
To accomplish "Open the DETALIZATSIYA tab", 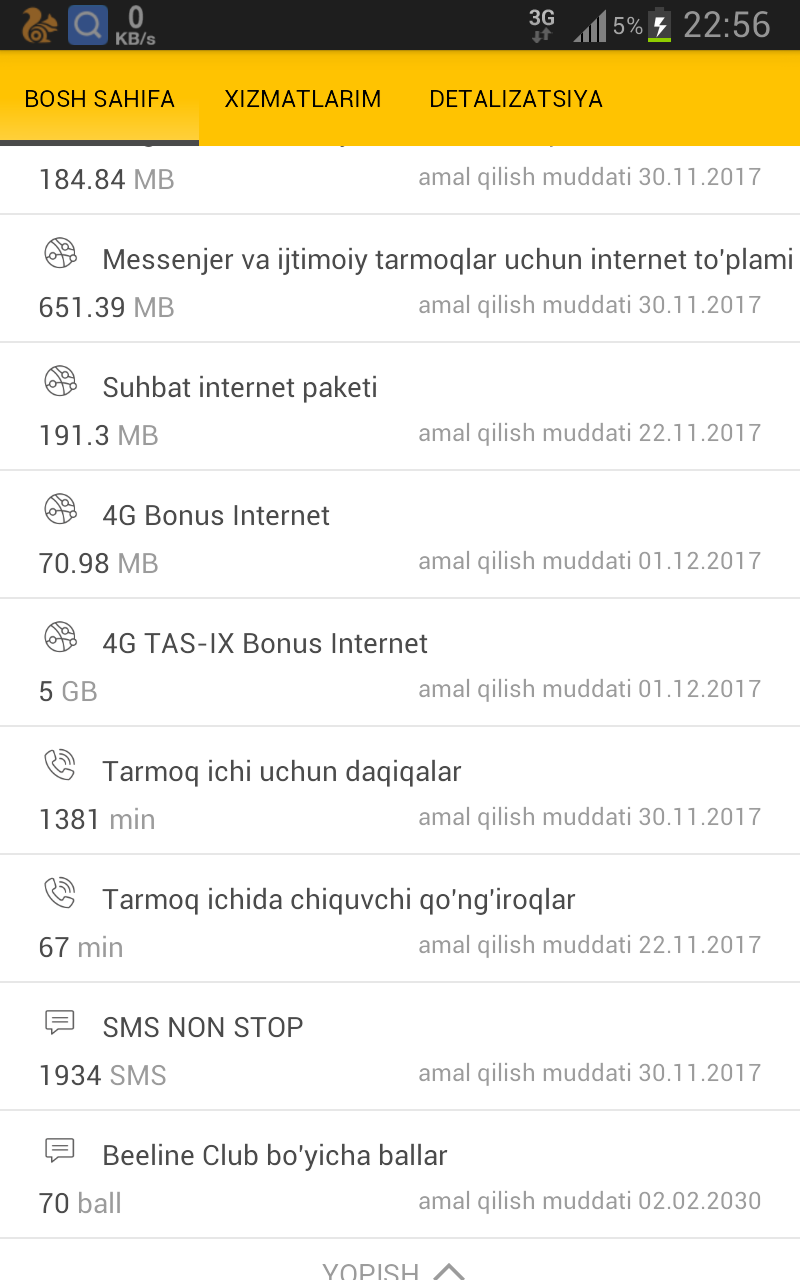I will [x=515, y=99].
